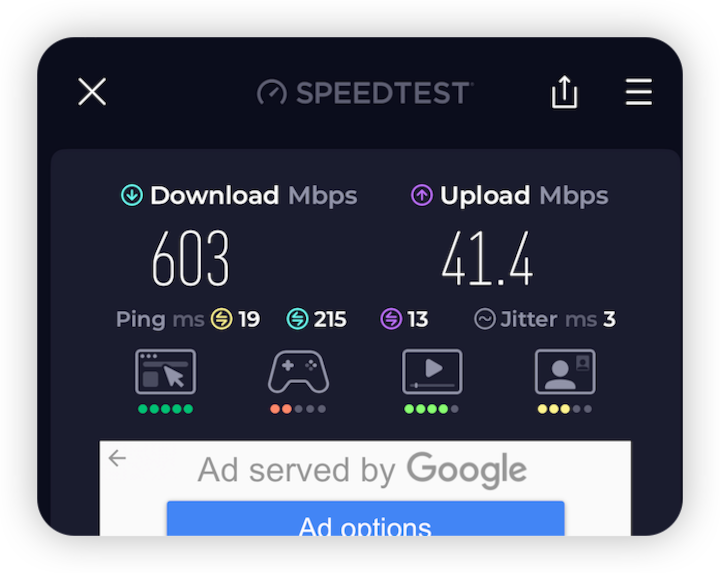The width and height of the screenshot is (720, 573).
Task: Go back using the ad's arrow
Action: (118, 459)
